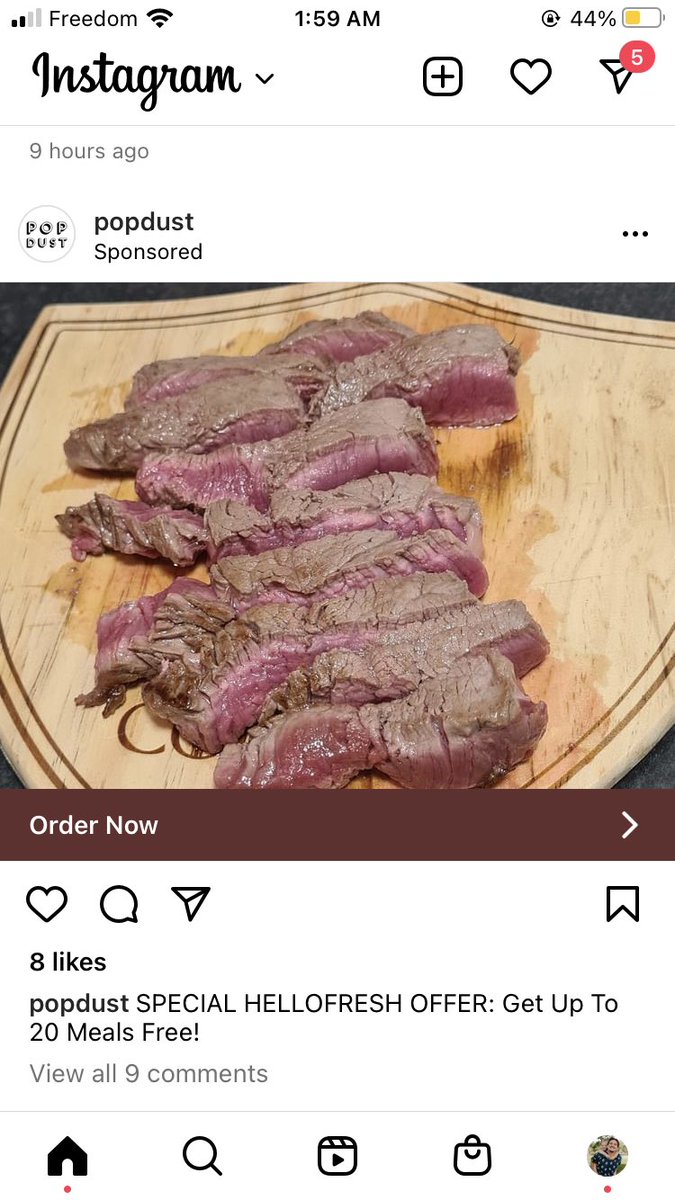Viewport: 675px width, 1200px height.
Task: Go to the Home tab
Action: pos(67,1157)
